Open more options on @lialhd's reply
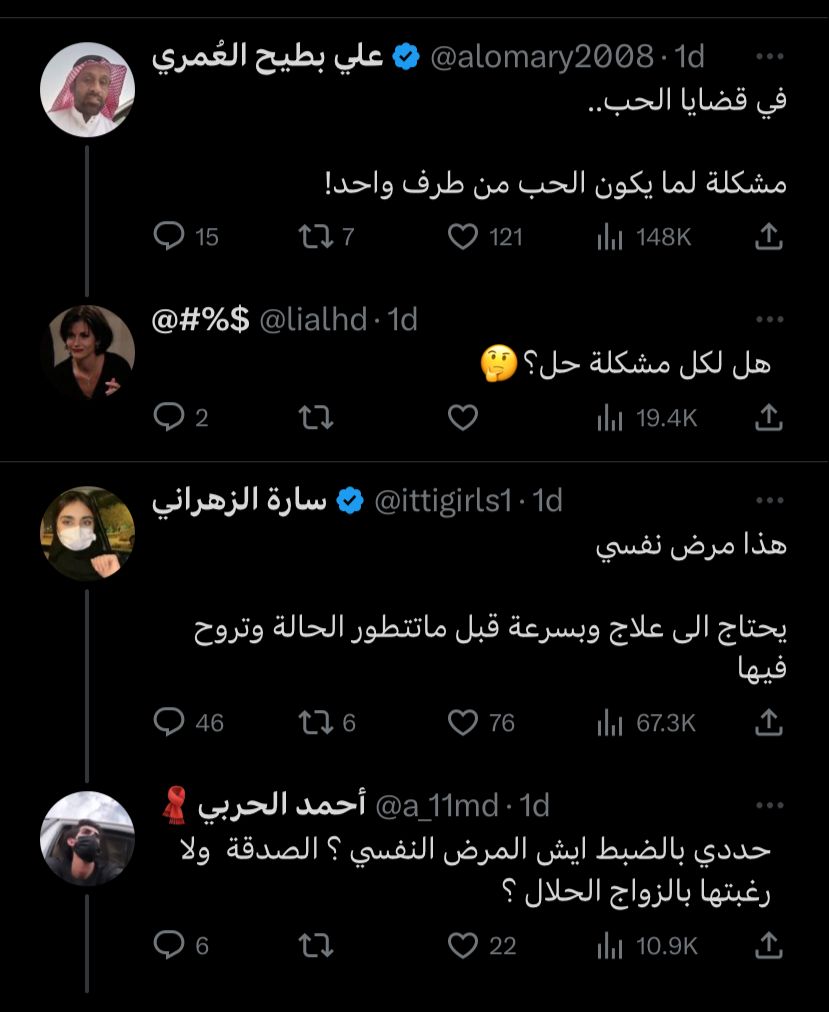This screenshot has width=829, height=1012. 769,320
